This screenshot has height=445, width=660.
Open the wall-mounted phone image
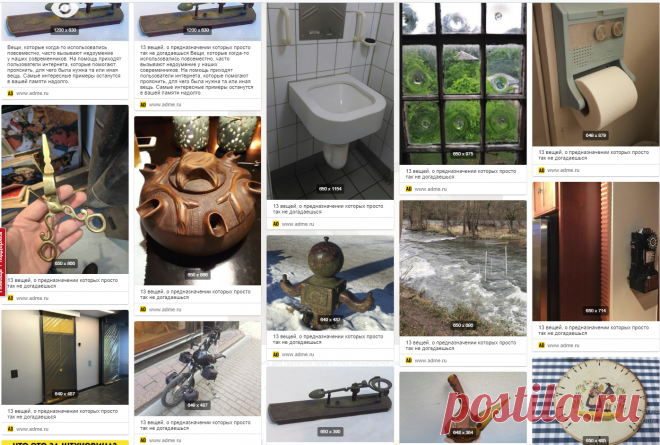click(x=595, y=249)
